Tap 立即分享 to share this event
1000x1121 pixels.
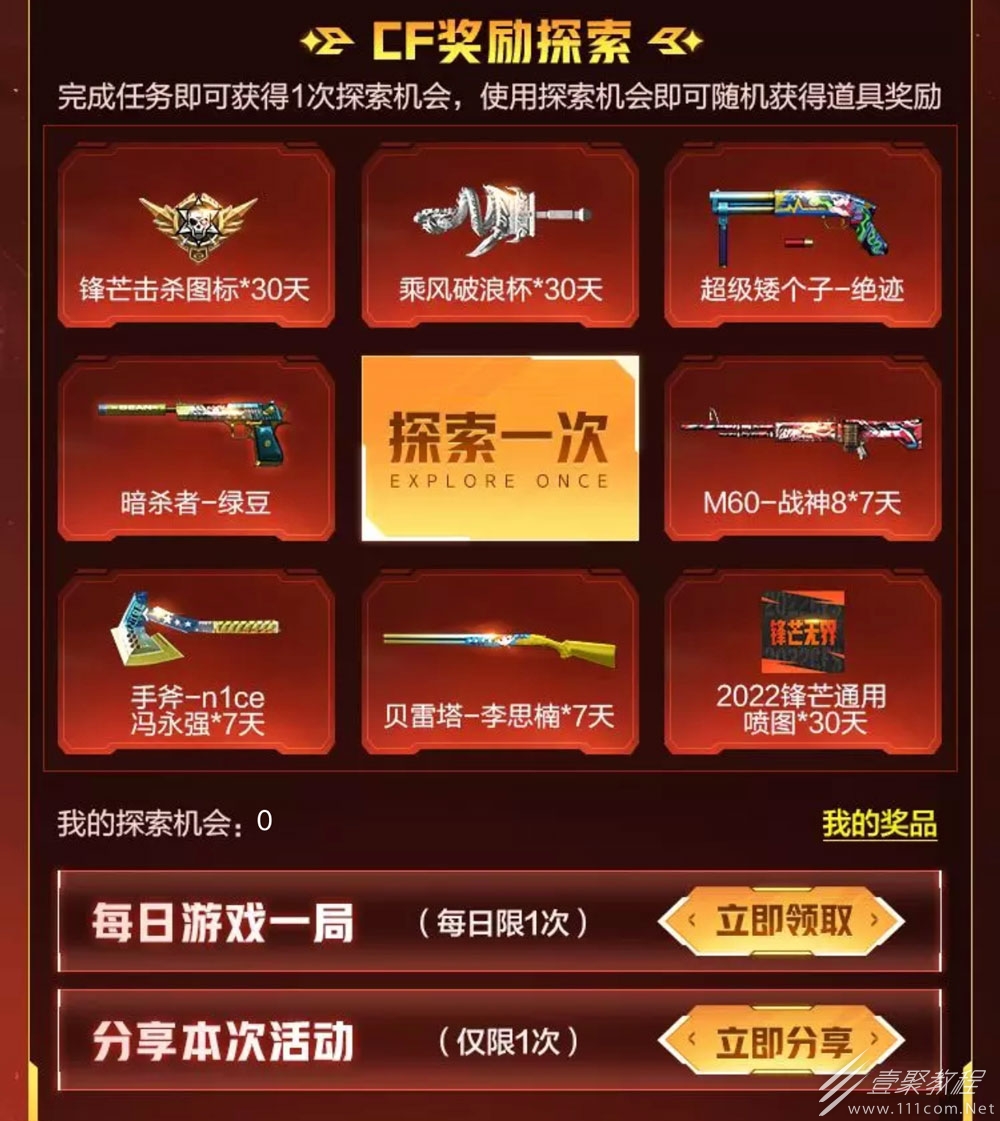coord(782,1042)
